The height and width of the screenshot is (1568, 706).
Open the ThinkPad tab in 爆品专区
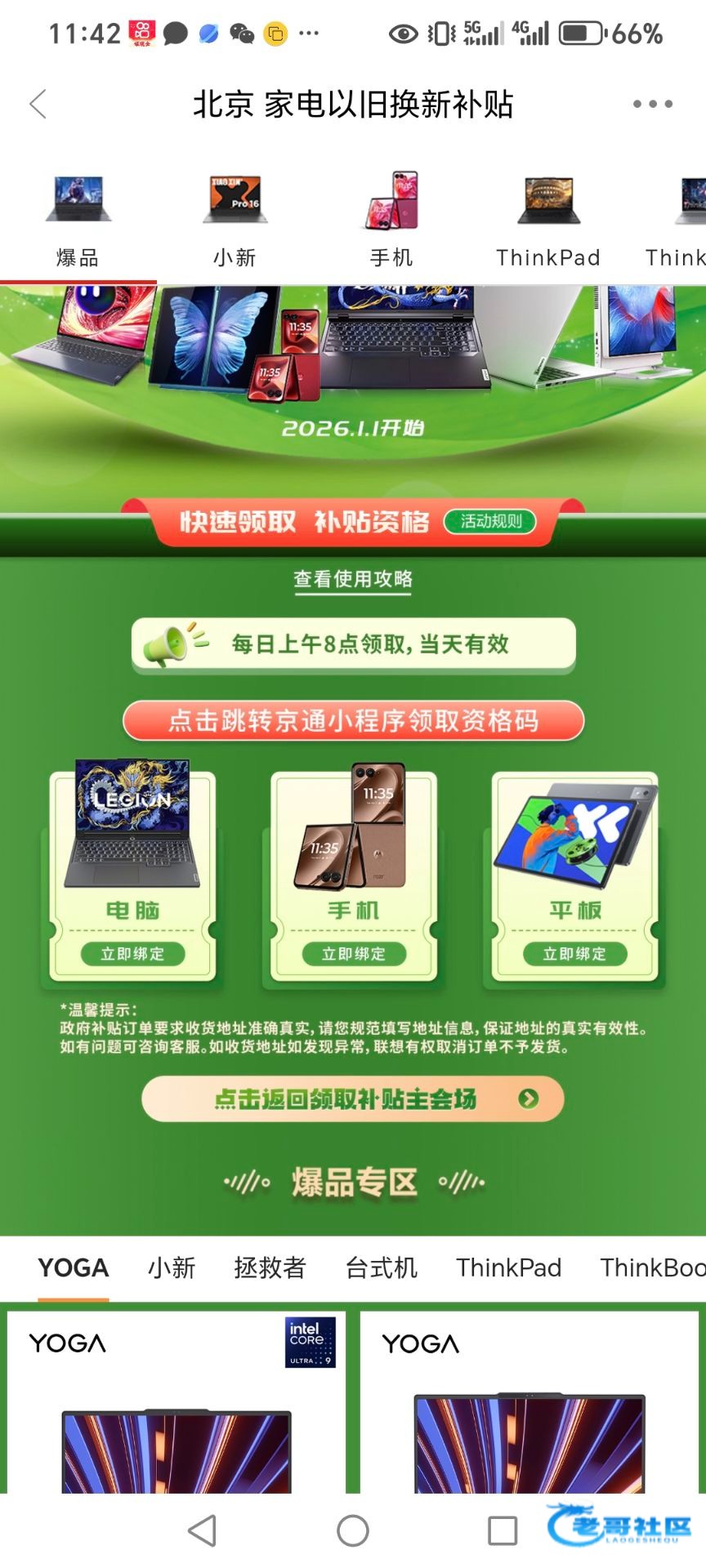pos(508,1267)
